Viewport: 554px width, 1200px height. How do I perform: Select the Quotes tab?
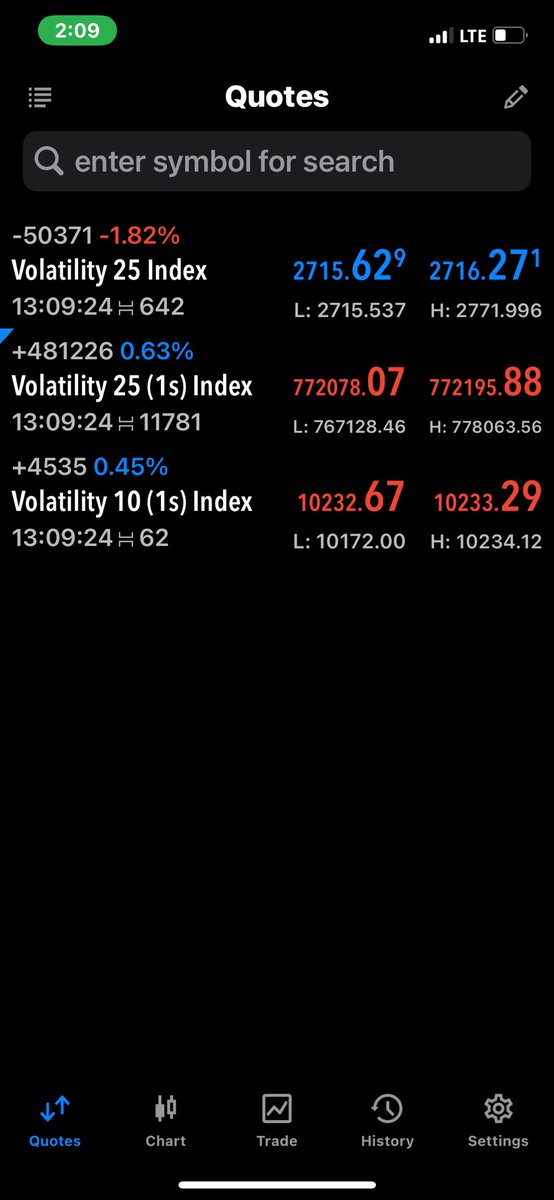click(55, 1120)
